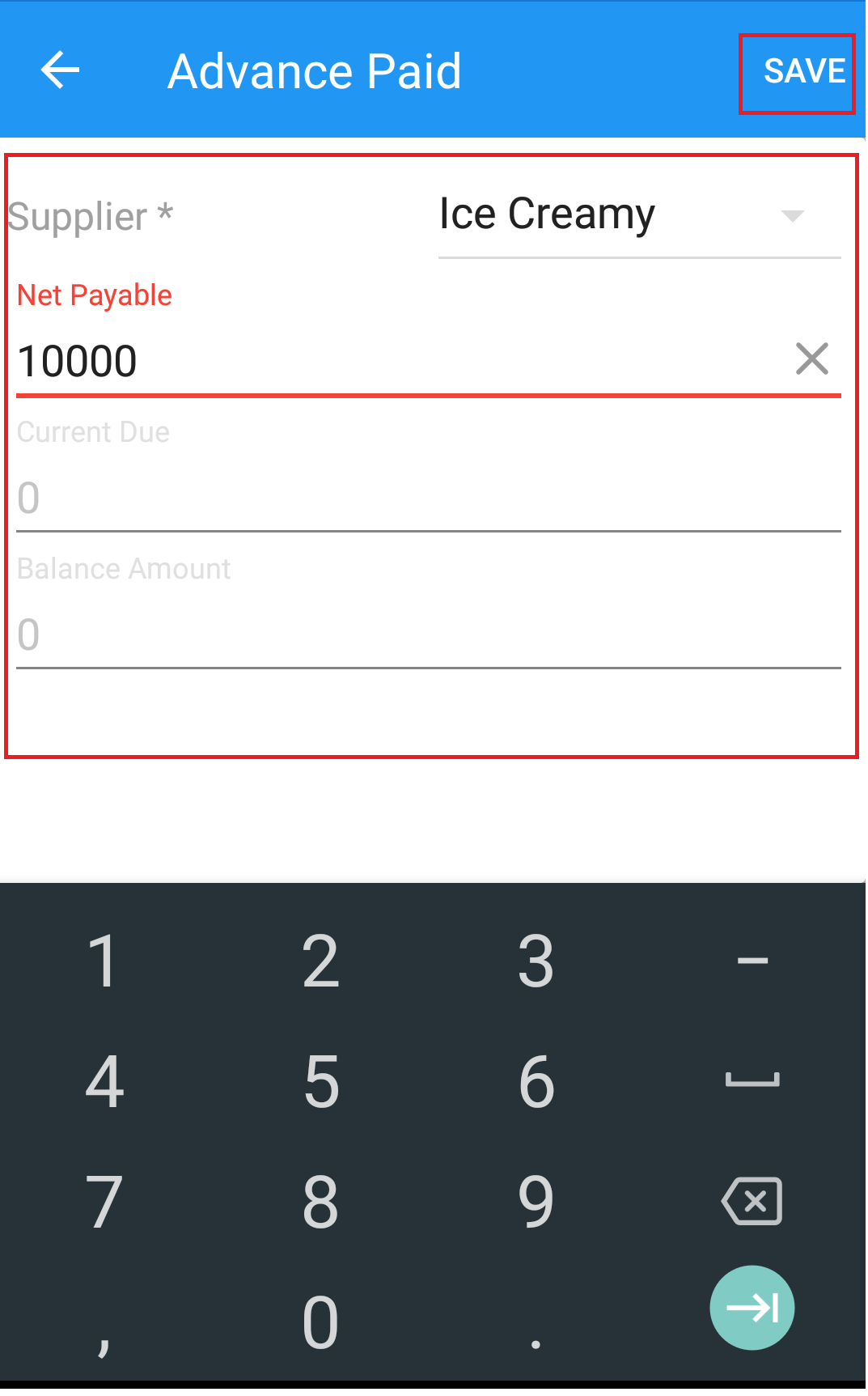Tap the next-field key on the keypad
868x1396 pixels.
752,1308
